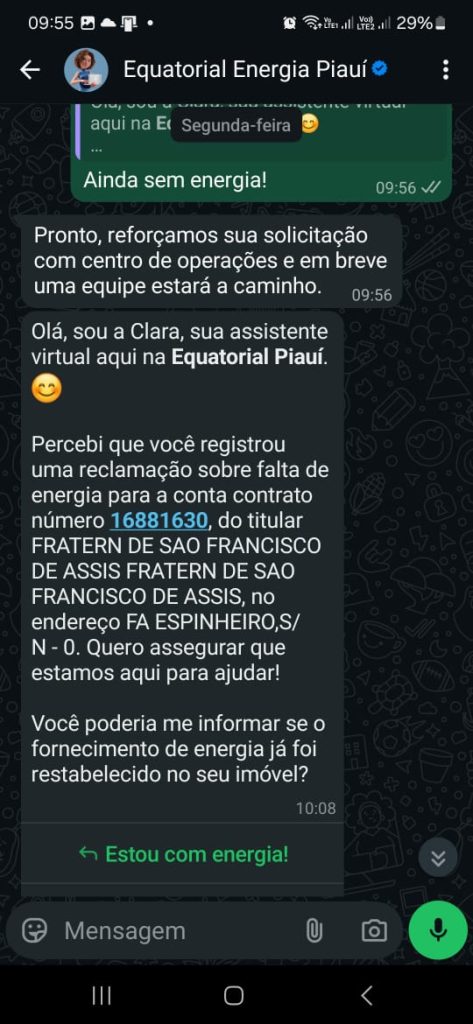Tap the system home button
The height and width of the screenshot is (1024, 473).
click(234, 995)
